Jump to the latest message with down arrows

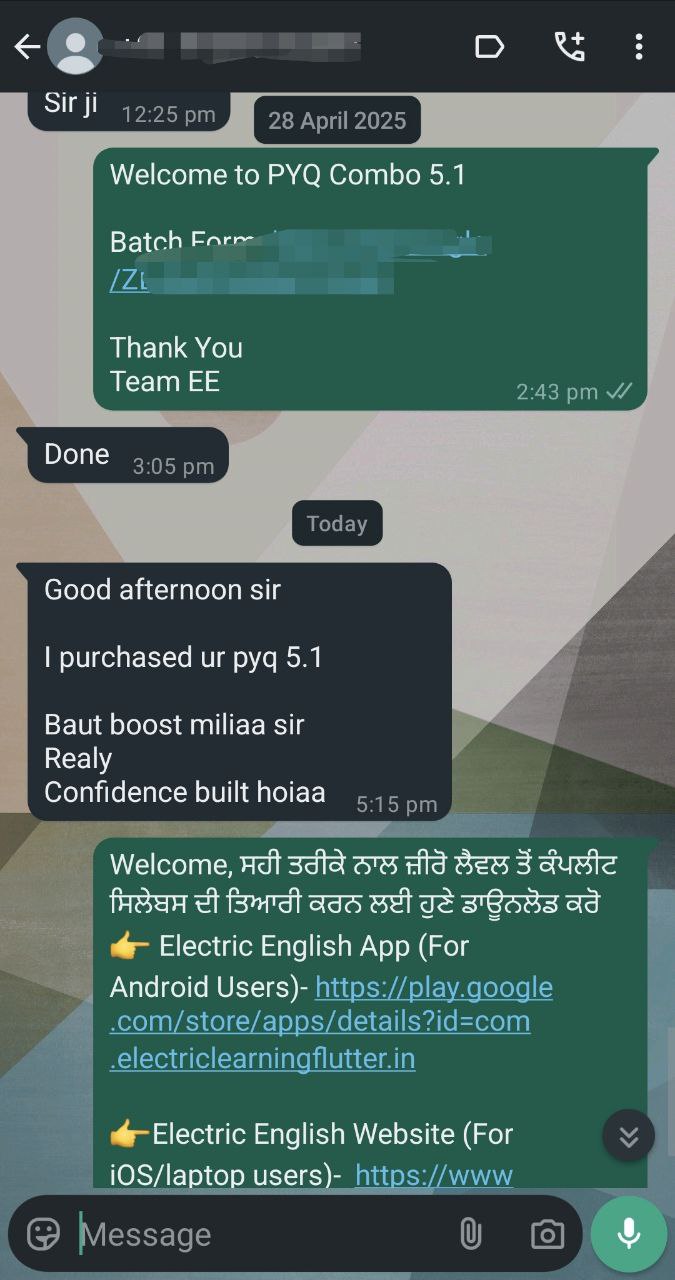(628, 1136)
